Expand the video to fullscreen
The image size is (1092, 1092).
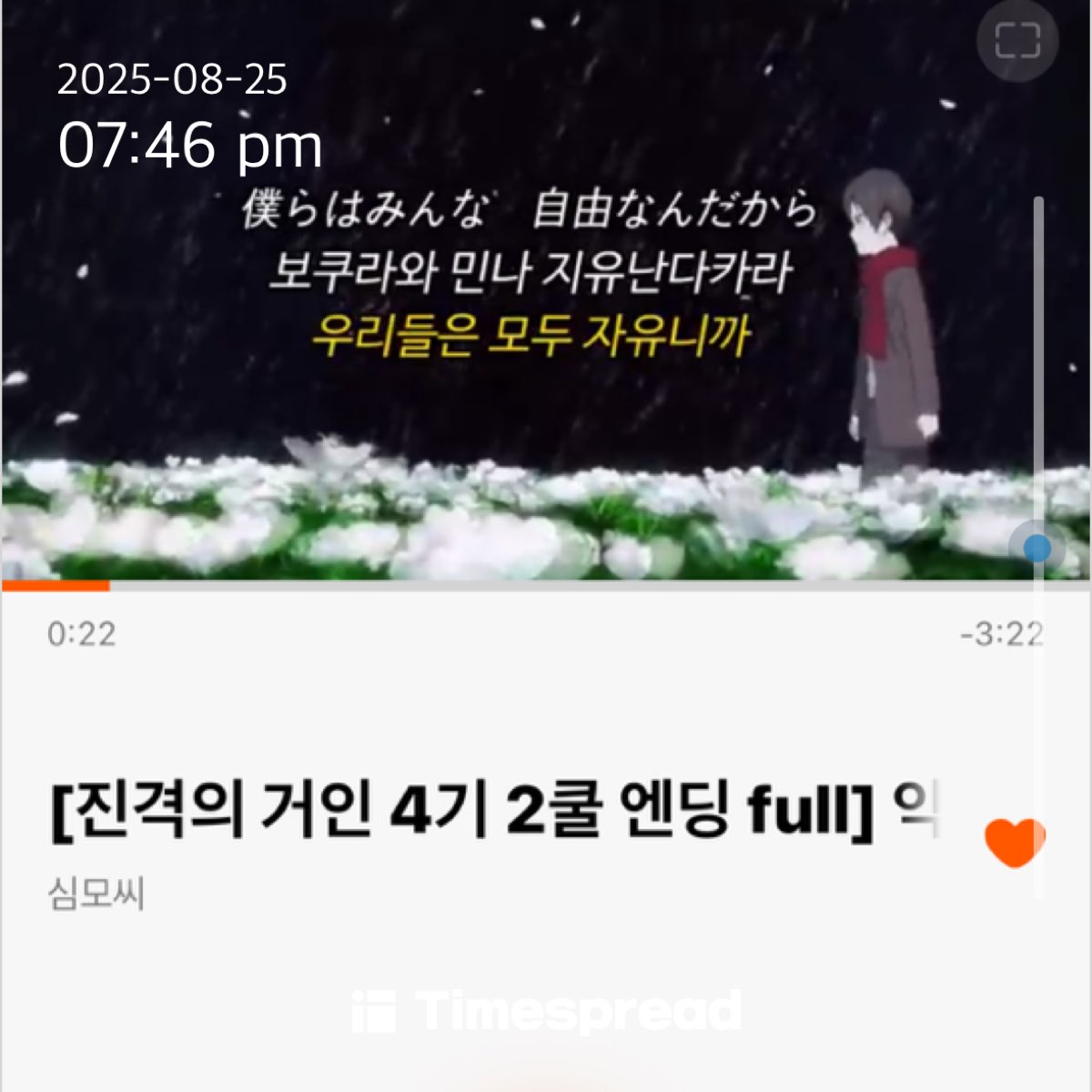pos(1016,41)
